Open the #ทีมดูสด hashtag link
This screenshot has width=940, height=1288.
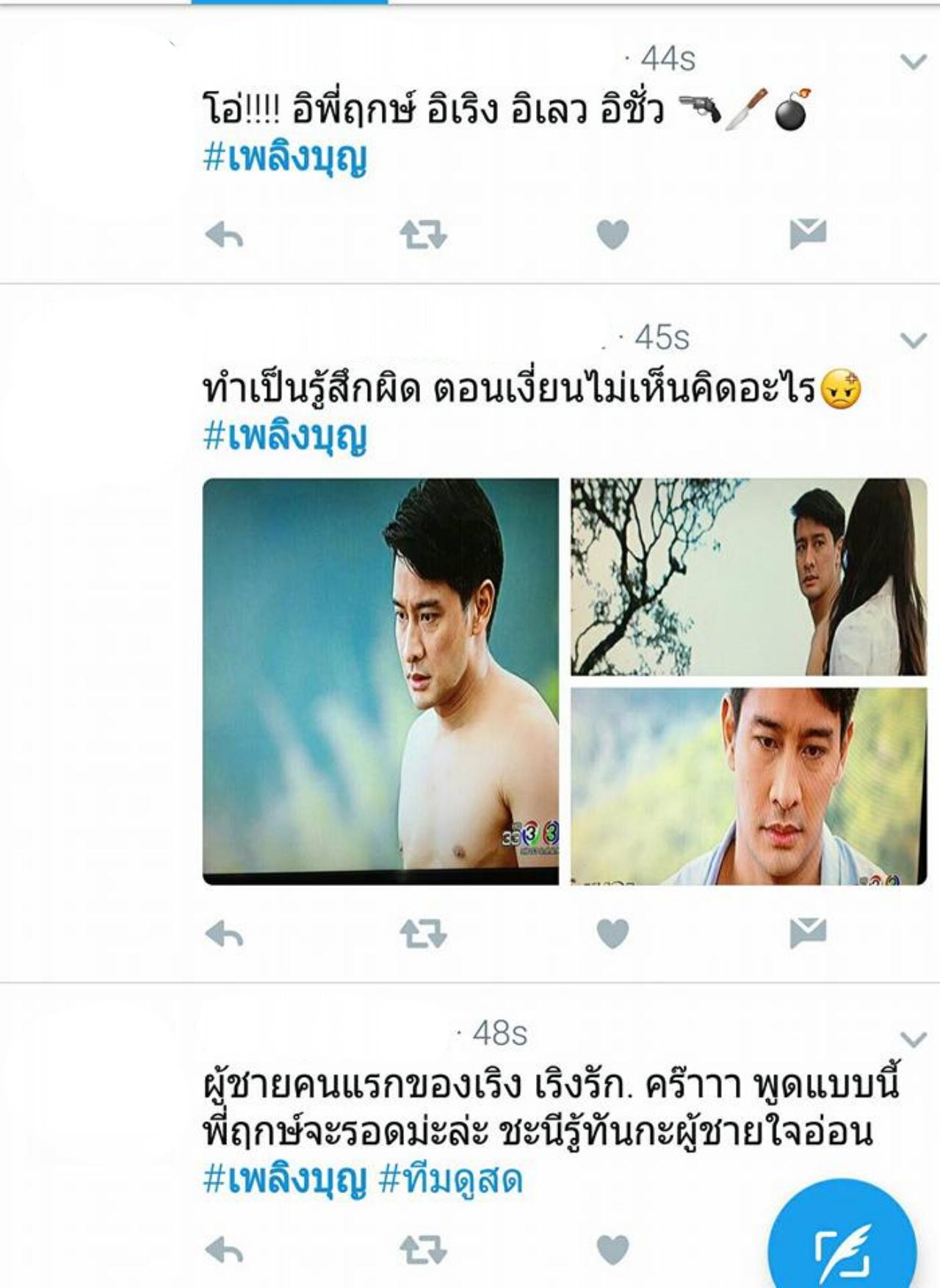point(450,1180)
